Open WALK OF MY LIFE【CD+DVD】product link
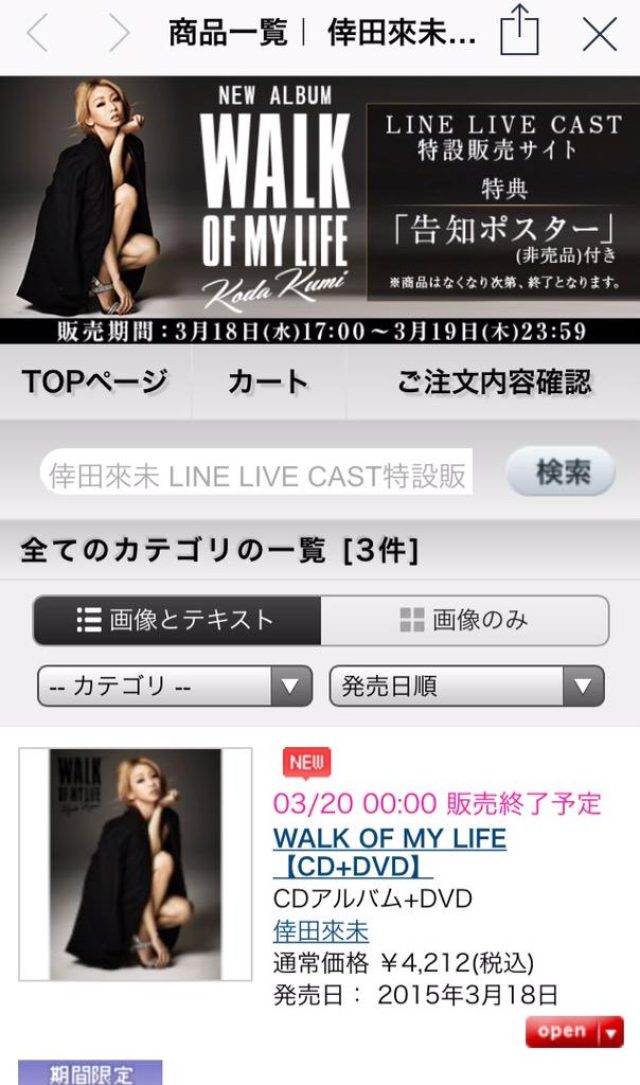The height and width of the screenshot is (1085, 640). [x=390, y=852]
